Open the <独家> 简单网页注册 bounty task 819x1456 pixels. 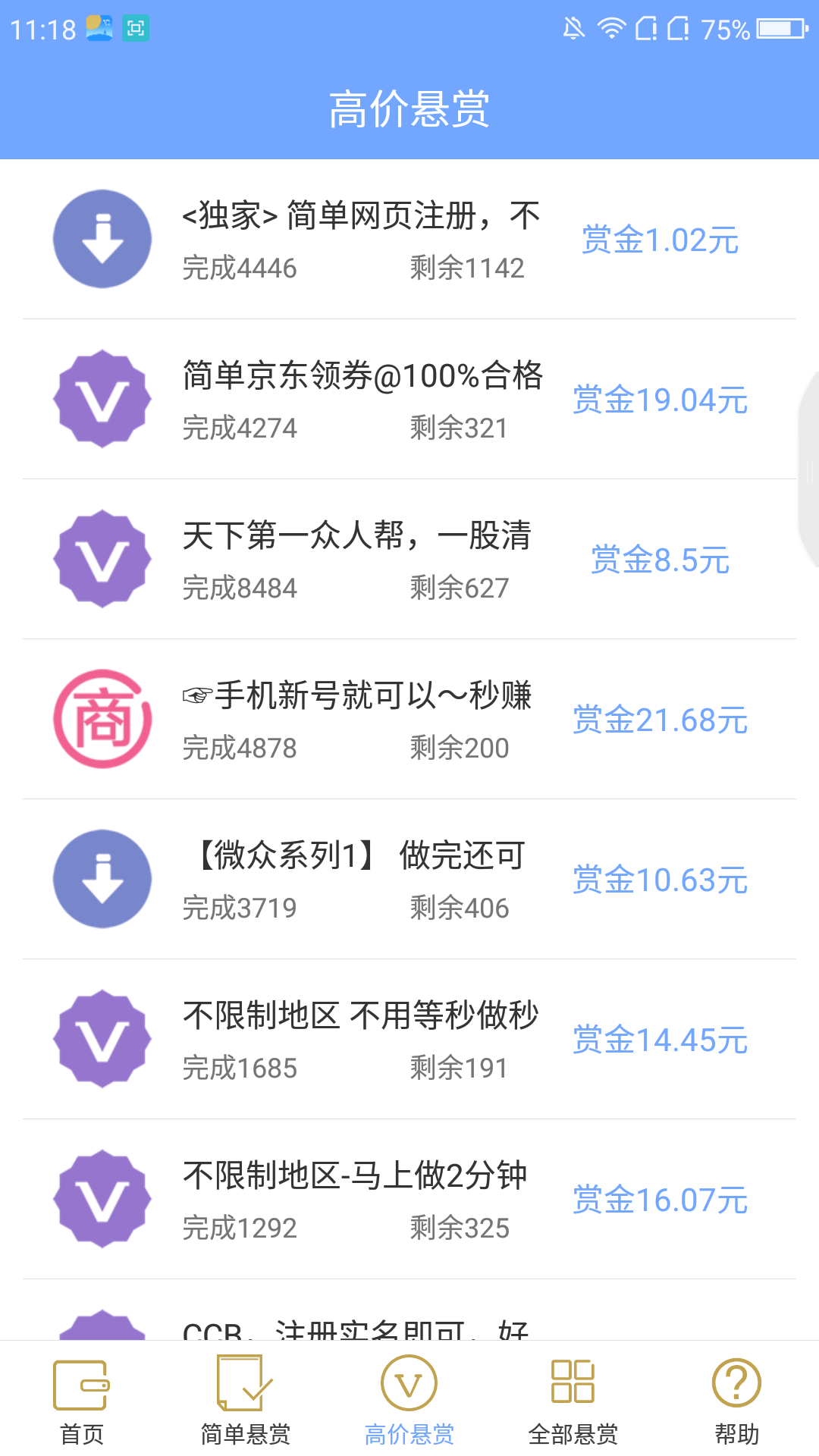pyautogui.click(x=409, y=240)
